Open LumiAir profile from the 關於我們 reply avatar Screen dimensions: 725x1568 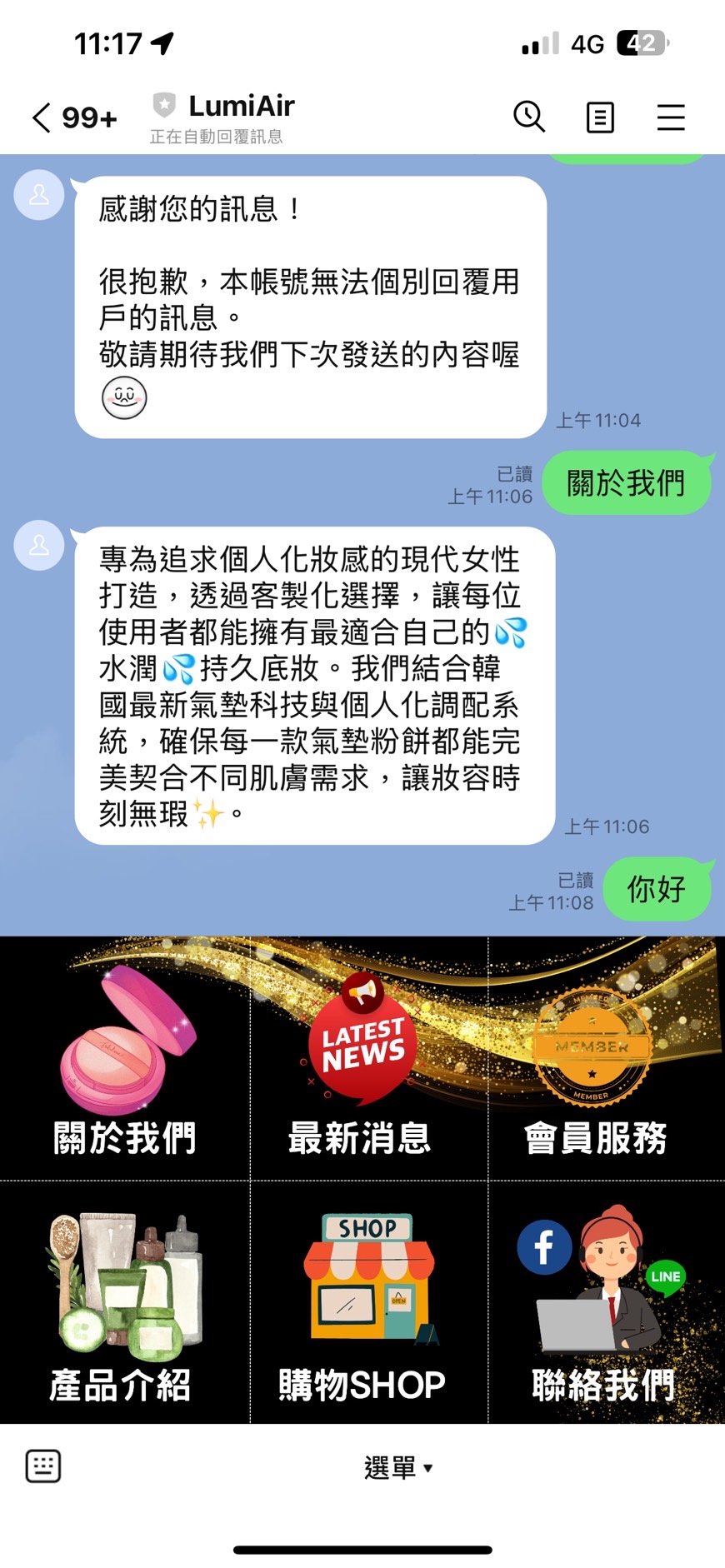39,546
